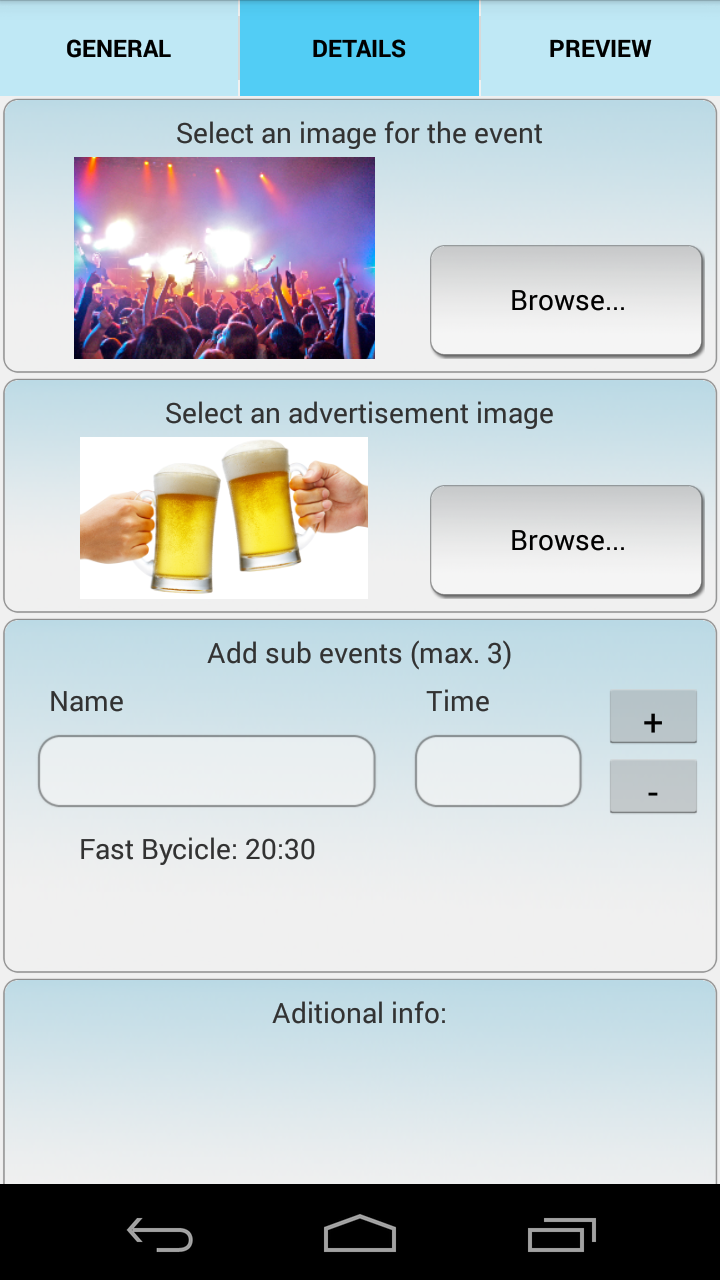
Task: Tap the + icon to add a sub event
Action: click(x=653, y=716)
